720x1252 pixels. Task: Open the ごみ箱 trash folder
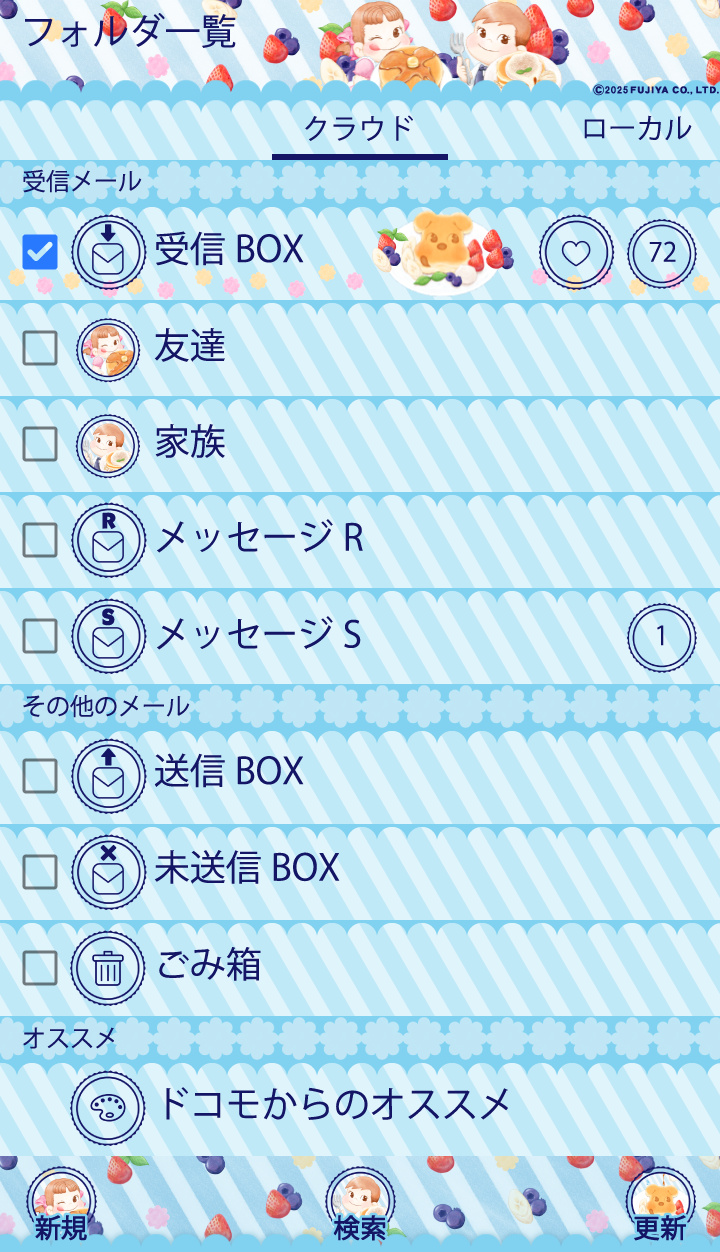(208, 966)
